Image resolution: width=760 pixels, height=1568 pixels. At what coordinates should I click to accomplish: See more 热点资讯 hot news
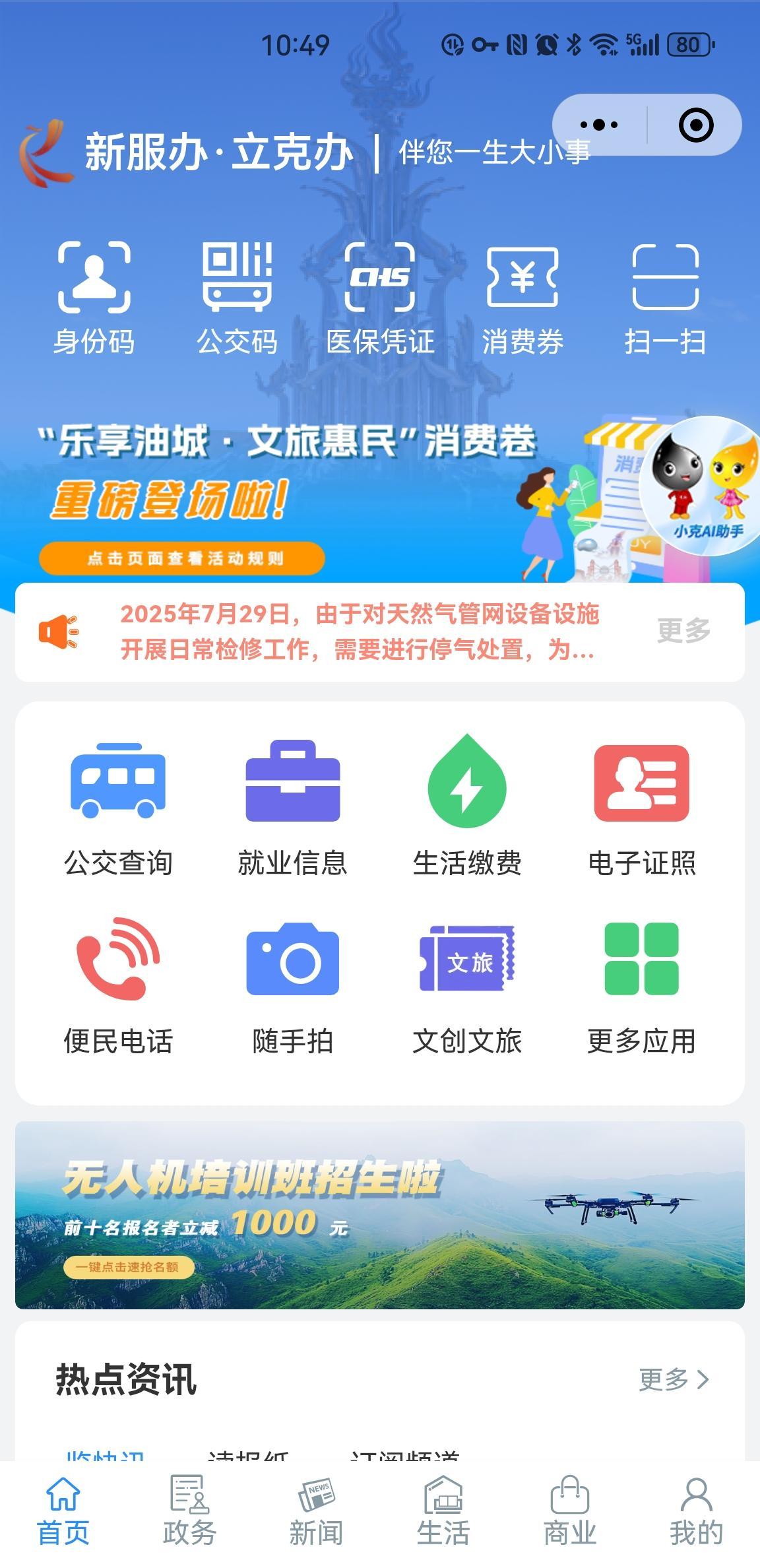pos(674,1379)
